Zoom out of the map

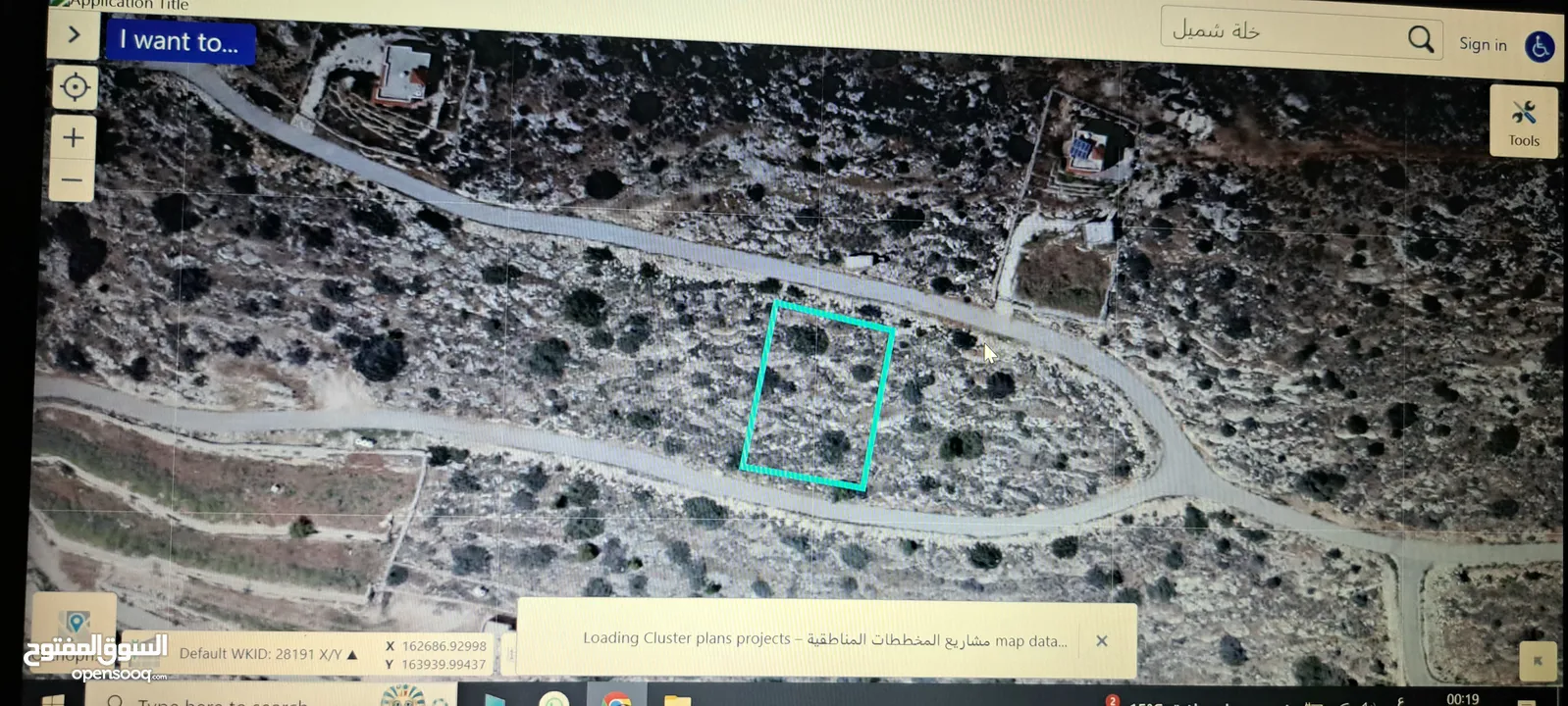(x=73, y=180)
